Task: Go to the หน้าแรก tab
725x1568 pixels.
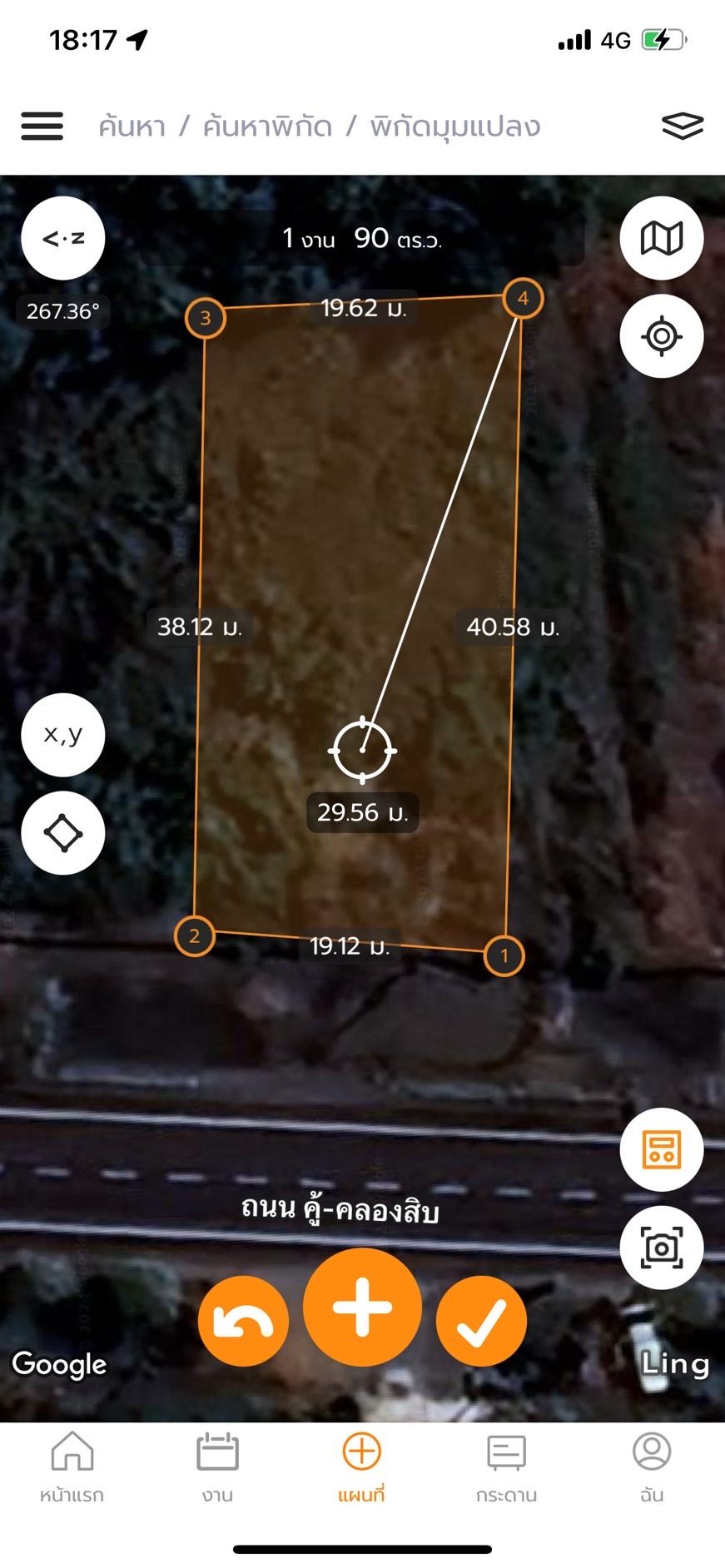Action: pyautogui.click(x=72, y=1467)
